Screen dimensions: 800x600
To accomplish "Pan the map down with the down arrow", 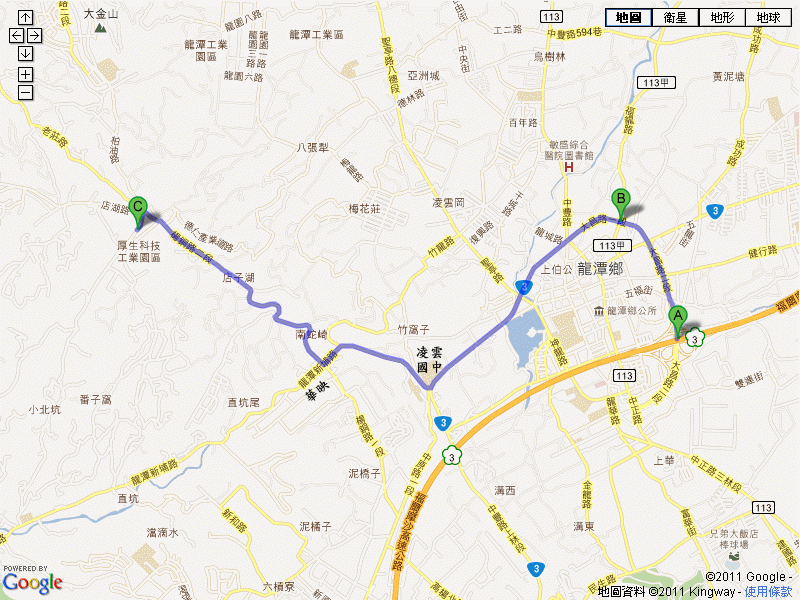I will tap(25, 53).
